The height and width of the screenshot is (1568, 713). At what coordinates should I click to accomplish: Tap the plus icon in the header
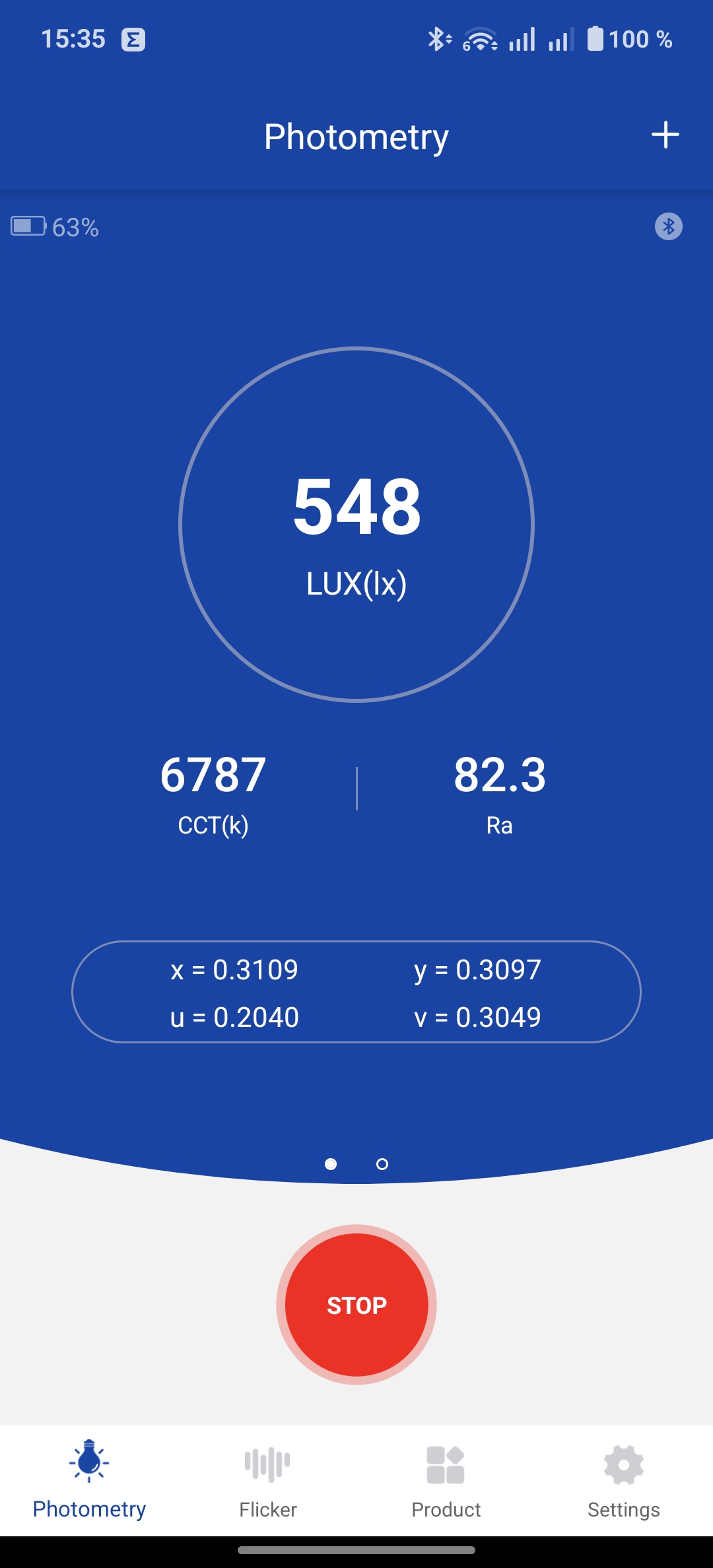(x=665, y=135)
